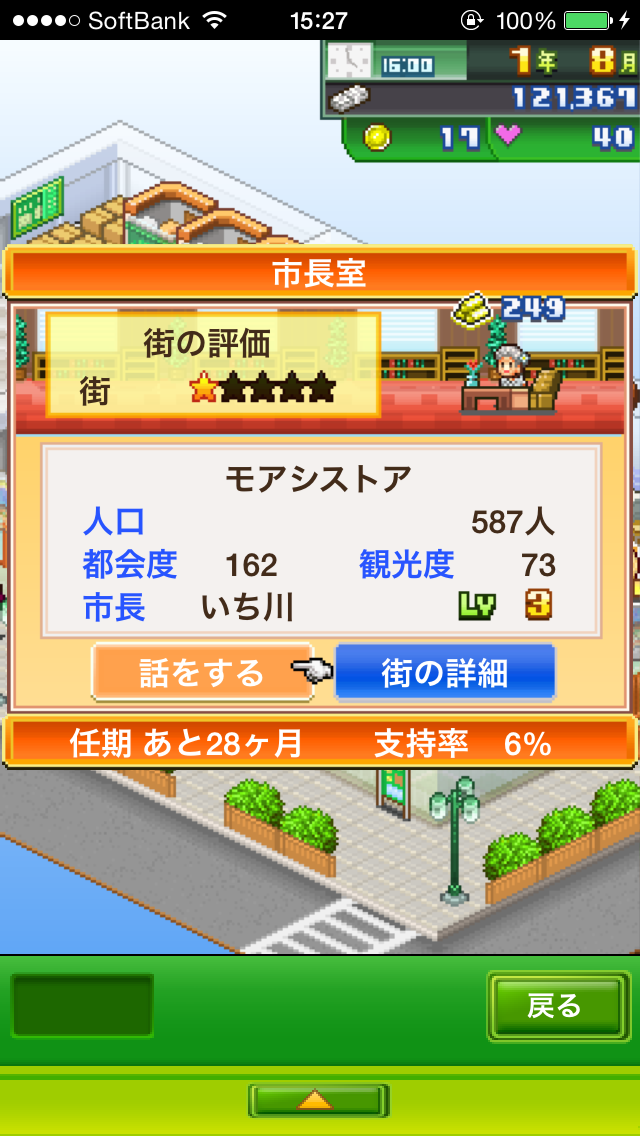Open 街の詳細 town details
This screenshot has width=640, height=1136.
pyautogui.click(x=444, y=673)
